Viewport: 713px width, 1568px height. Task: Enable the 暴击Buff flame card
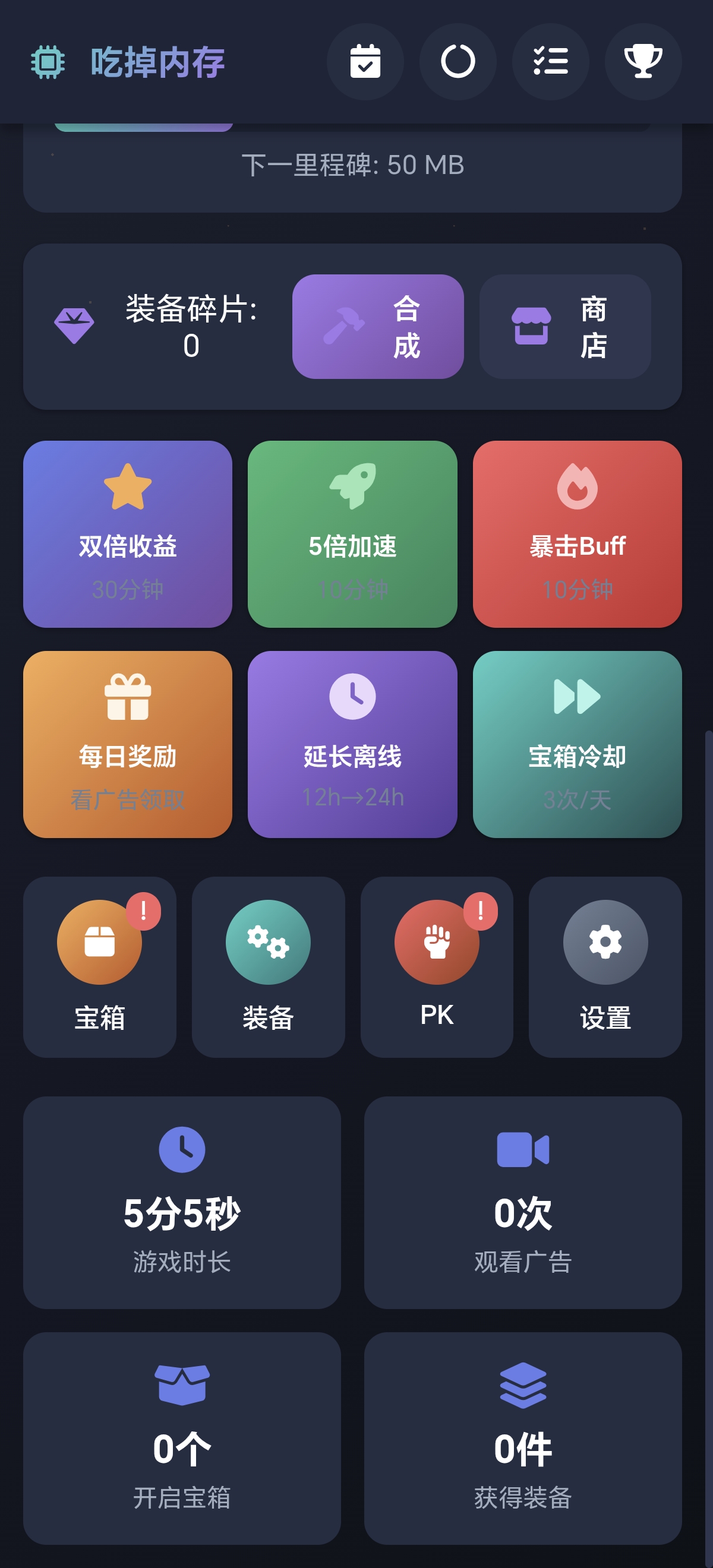coord(578,534)
